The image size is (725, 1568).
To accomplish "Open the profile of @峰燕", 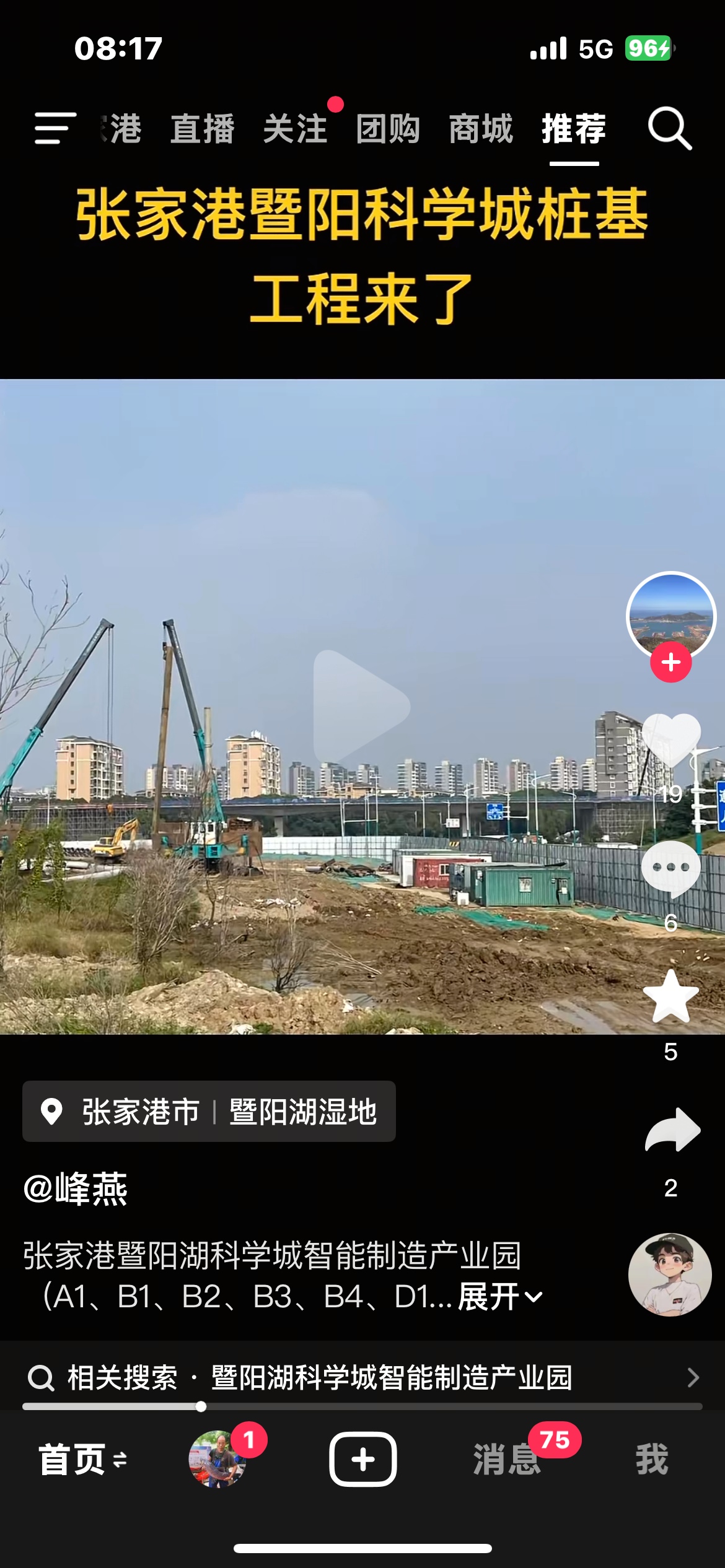I will (76, 1189).
